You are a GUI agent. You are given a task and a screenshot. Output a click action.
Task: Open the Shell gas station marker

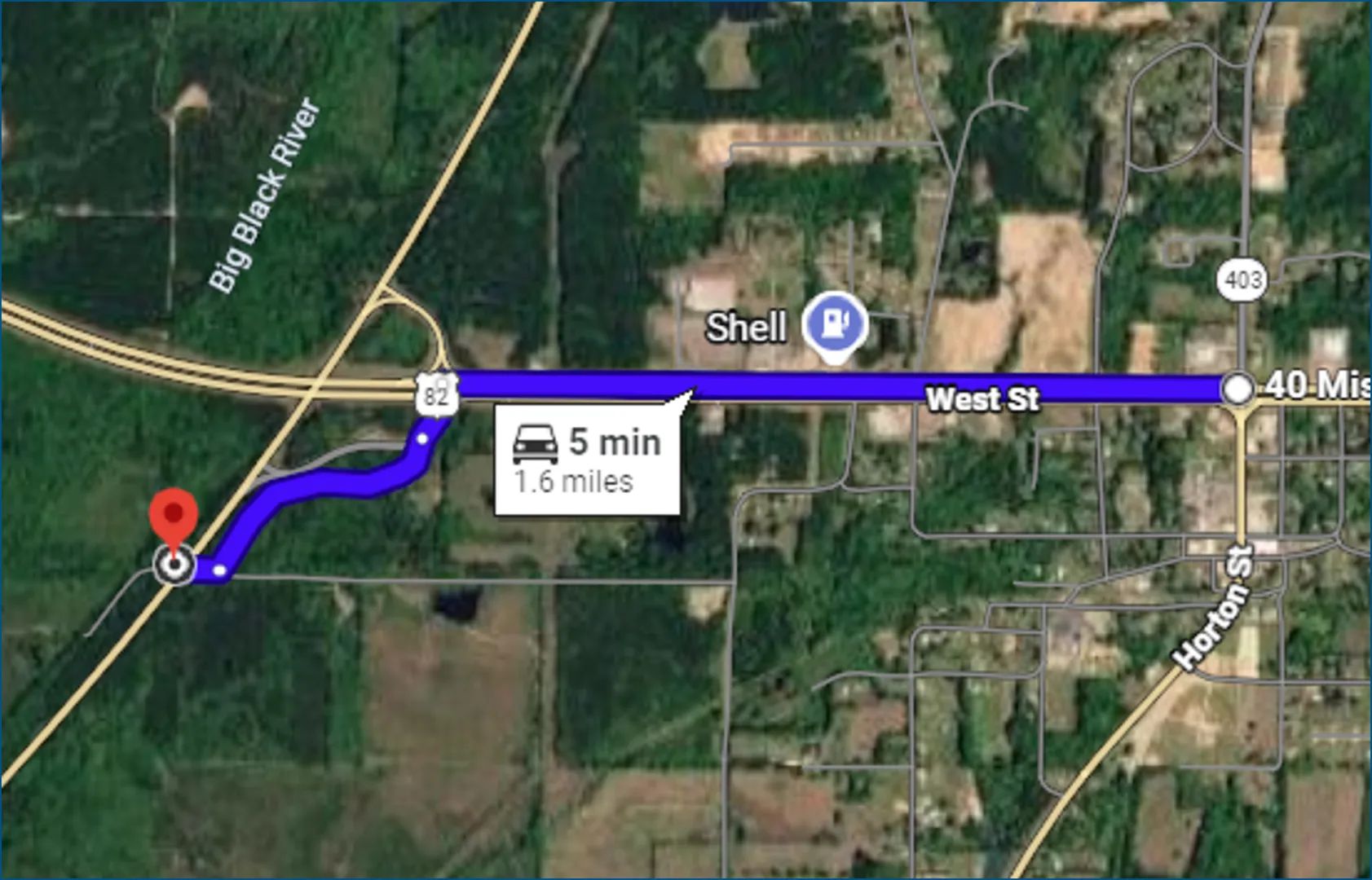pos(835,326)
